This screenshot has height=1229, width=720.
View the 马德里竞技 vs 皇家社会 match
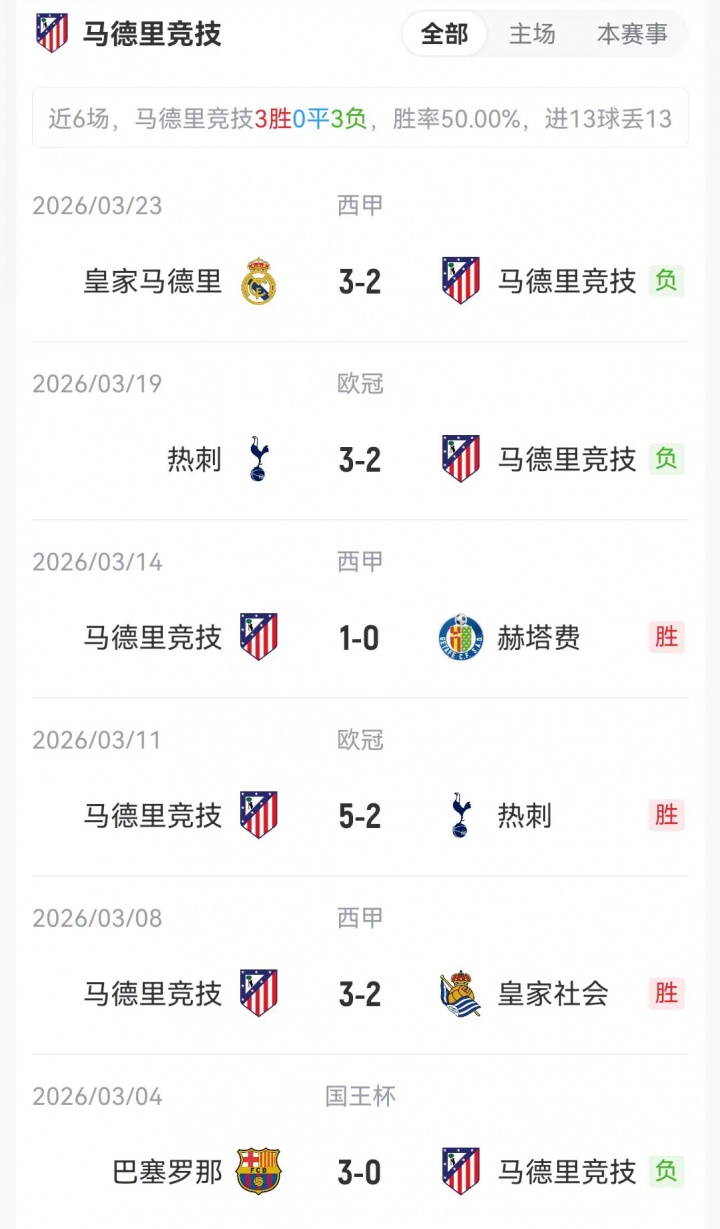pos(360,993)
